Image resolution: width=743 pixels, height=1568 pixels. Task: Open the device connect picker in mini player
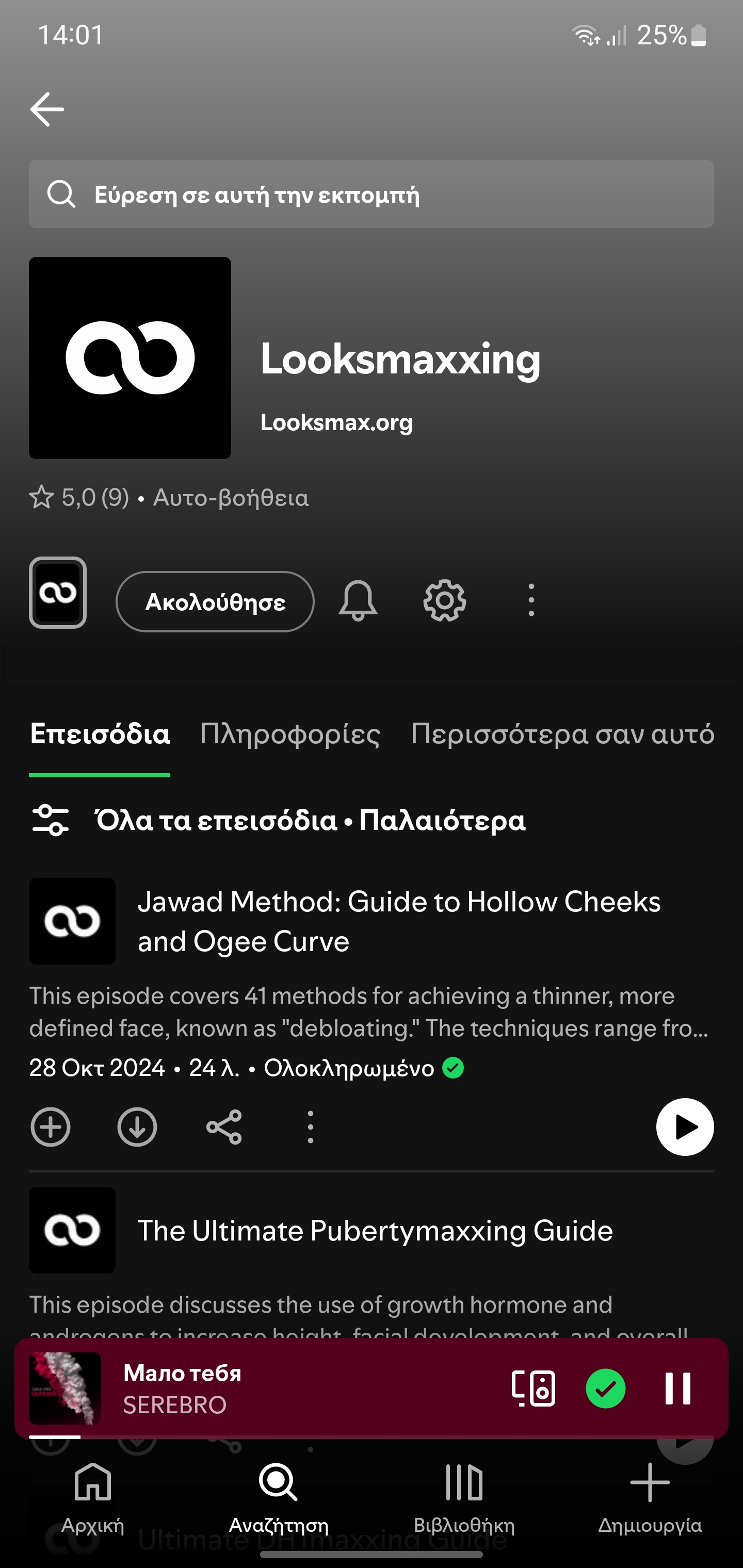click(x=534, y=1389)
